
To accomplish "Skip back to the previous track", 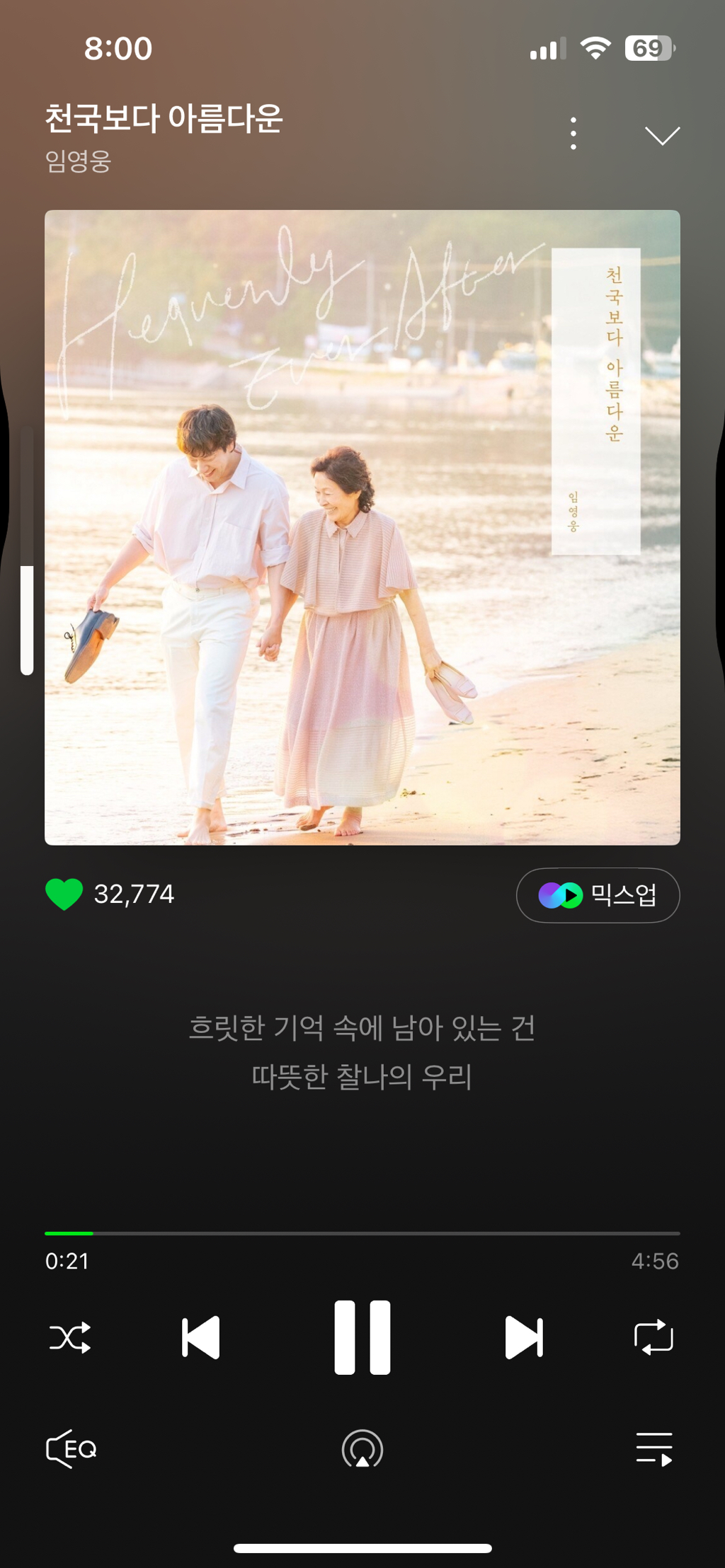I will point(201,1337).
